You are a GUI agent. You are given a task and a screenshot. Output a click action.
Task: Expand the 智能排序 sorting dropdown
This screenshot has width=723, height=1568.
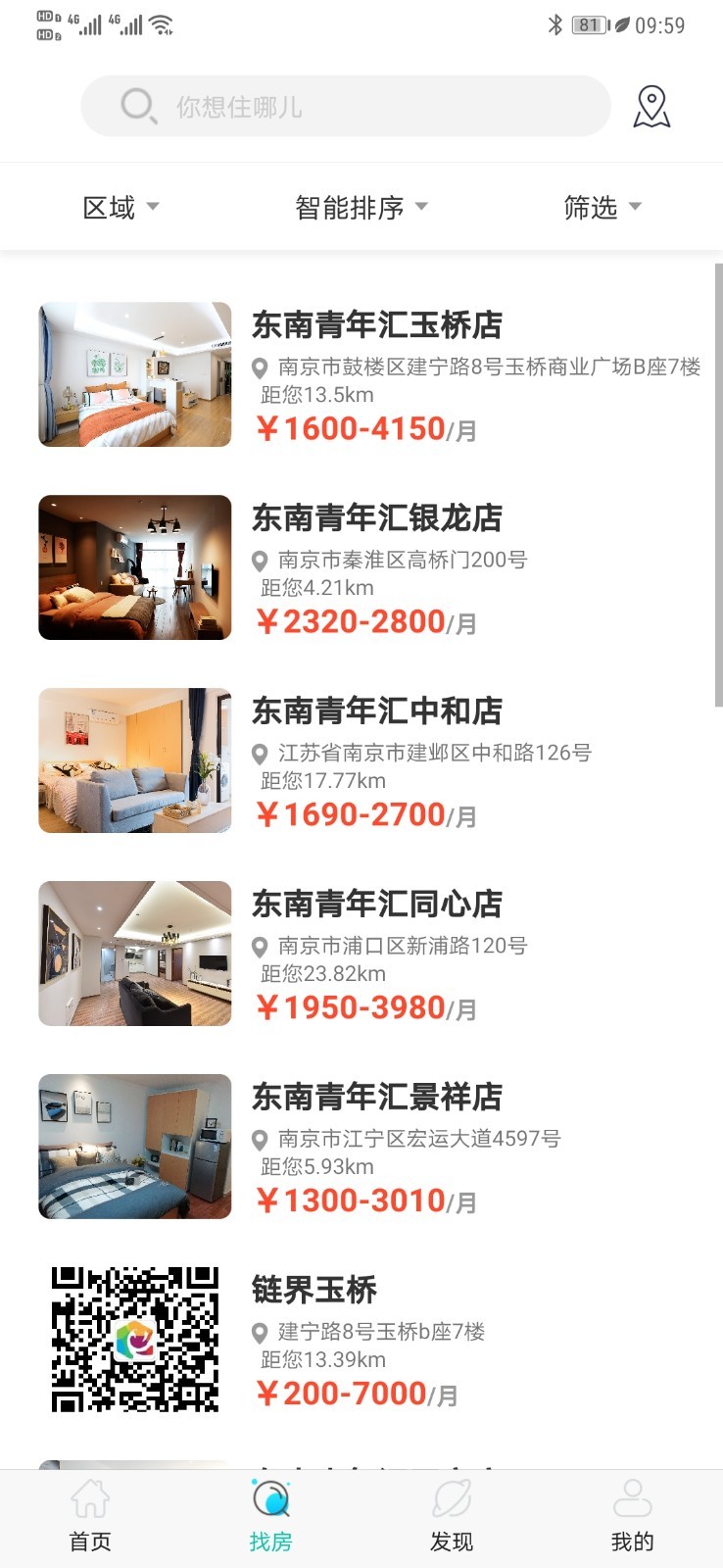click(x=361, y=207)
